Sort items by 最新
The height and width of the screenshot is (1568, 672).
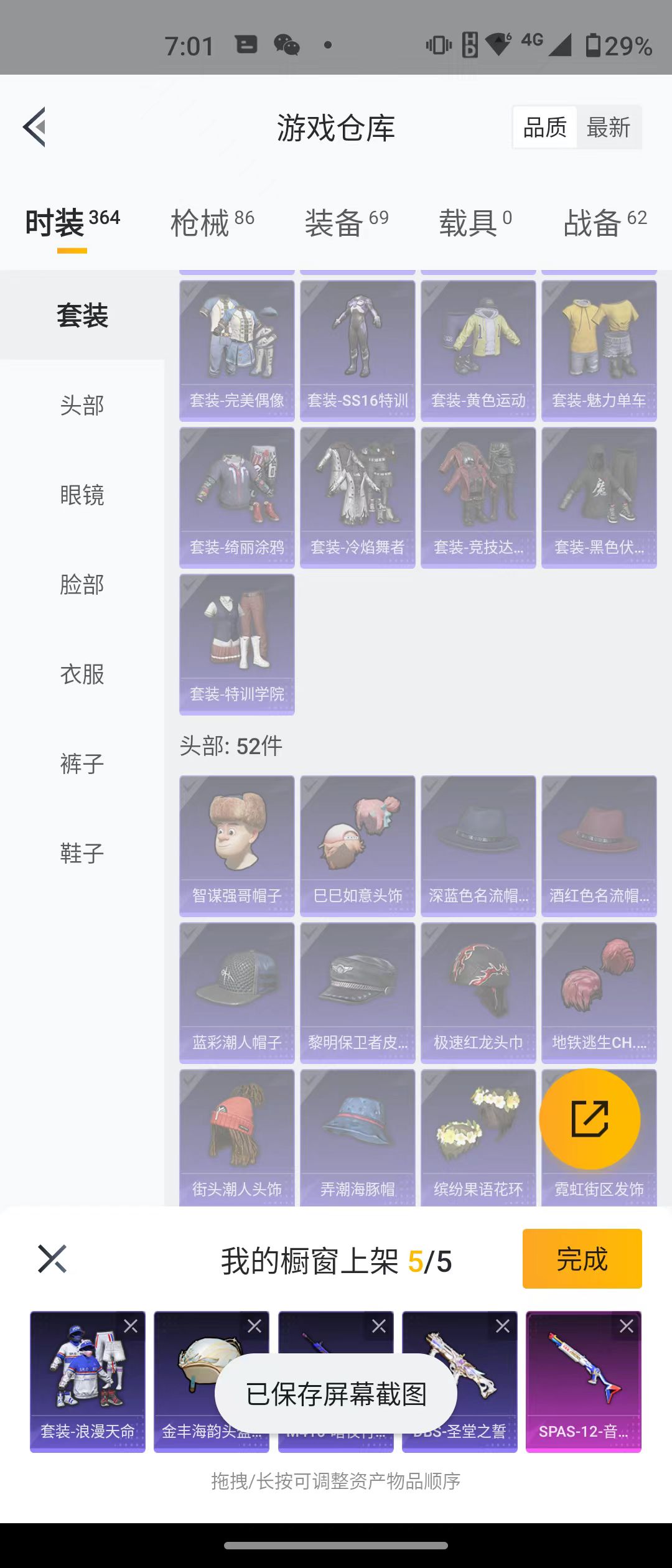608,128
